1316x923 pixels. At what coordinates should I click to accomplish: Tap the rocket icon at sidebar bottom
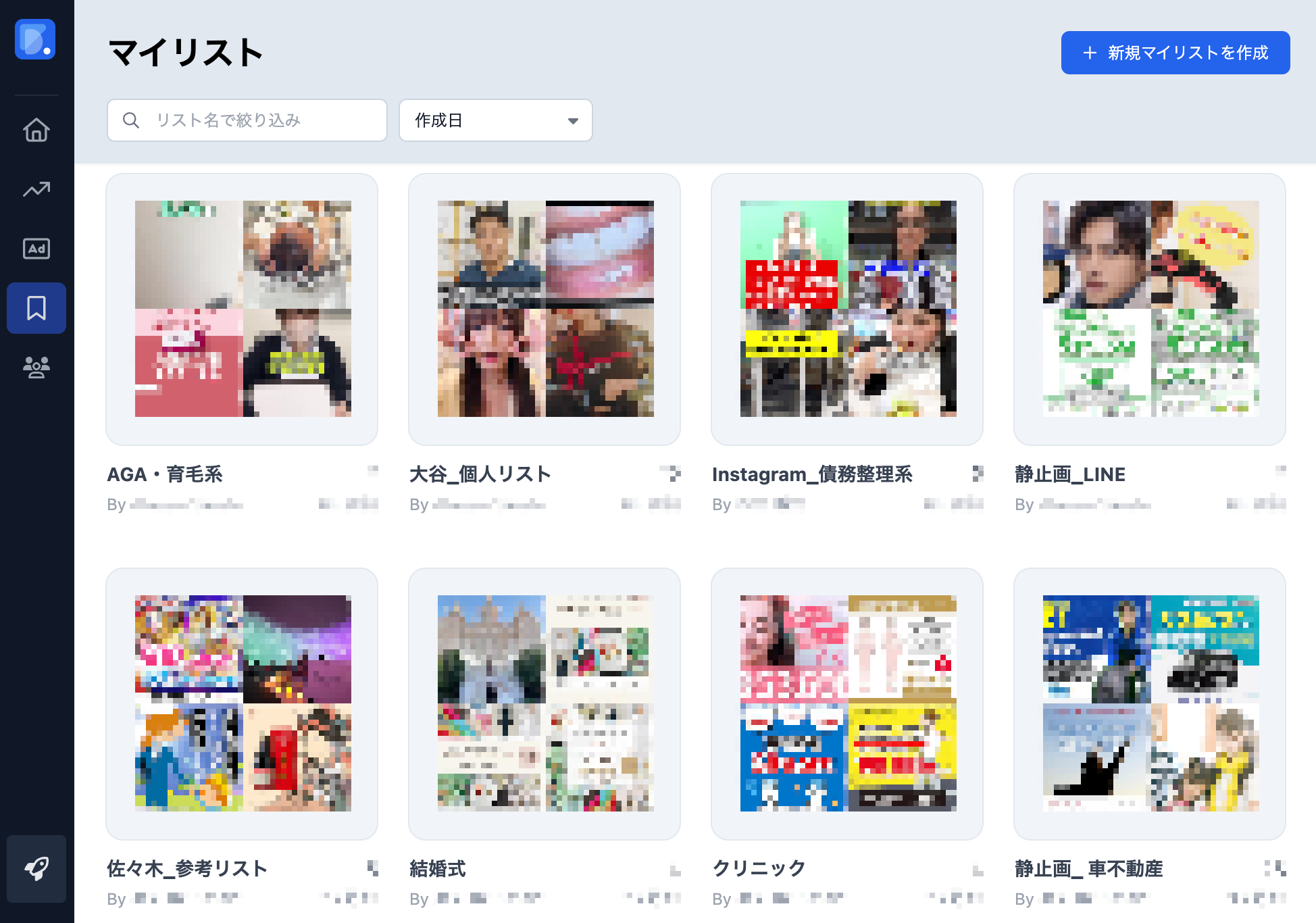[x=36, y=868]
